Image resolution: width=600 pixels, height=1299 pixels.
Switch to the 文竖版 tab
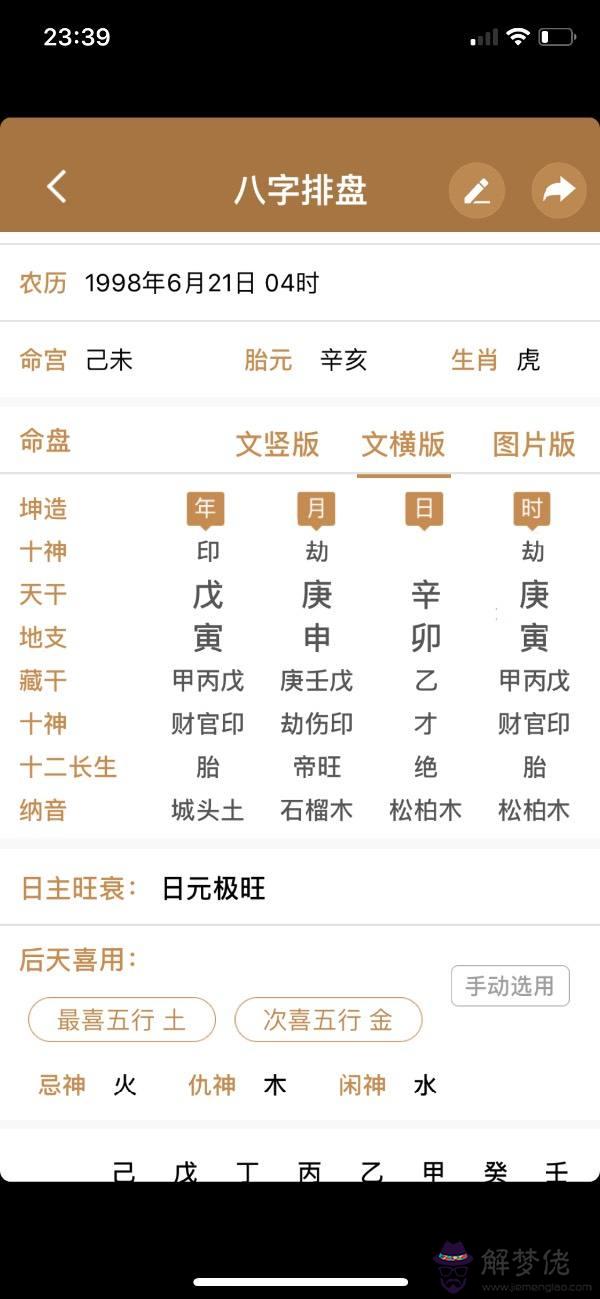[x=277, y=444]
